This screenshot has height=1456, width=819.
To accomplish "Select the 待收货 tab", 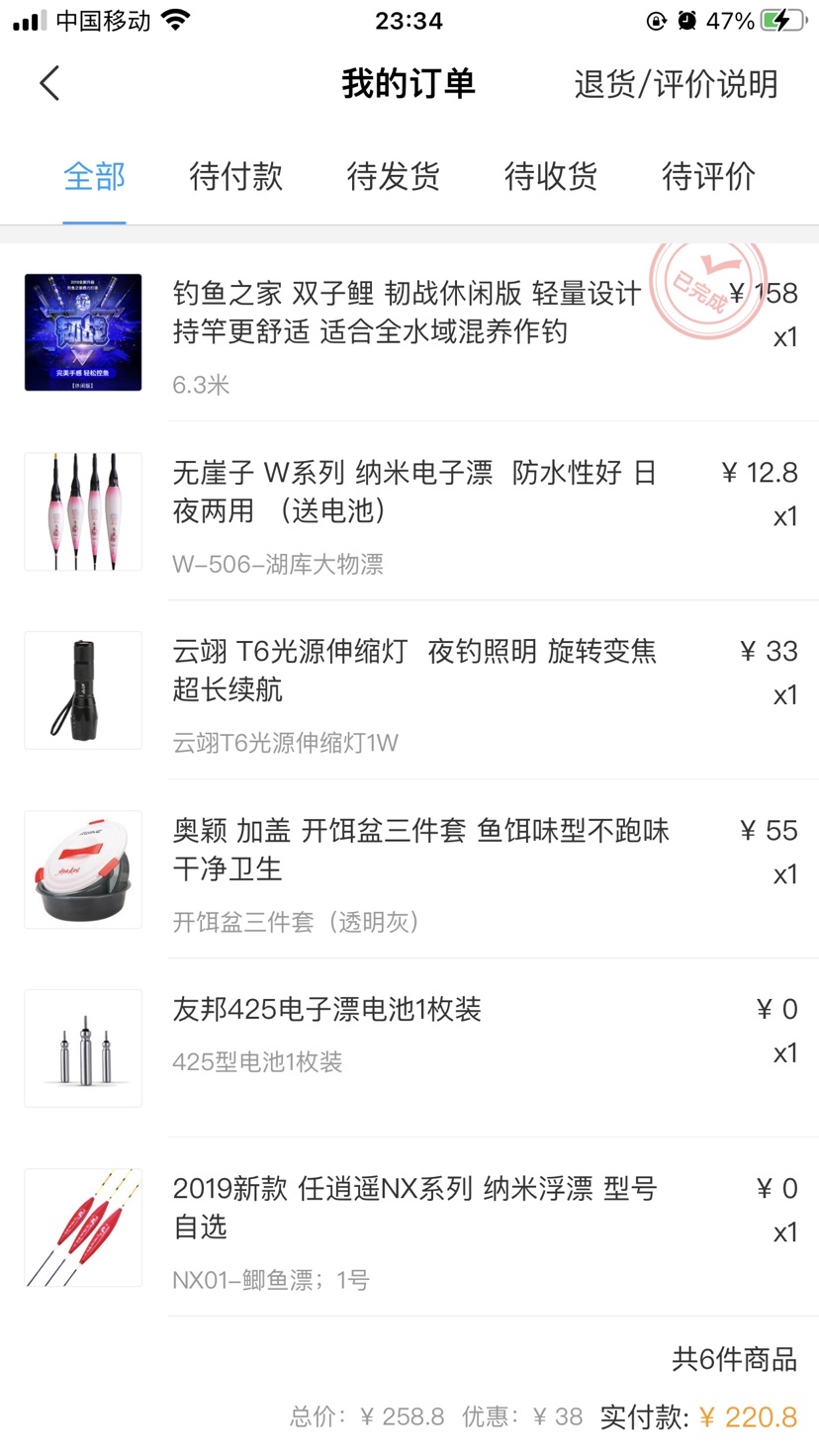I will [x=551, y=176].
